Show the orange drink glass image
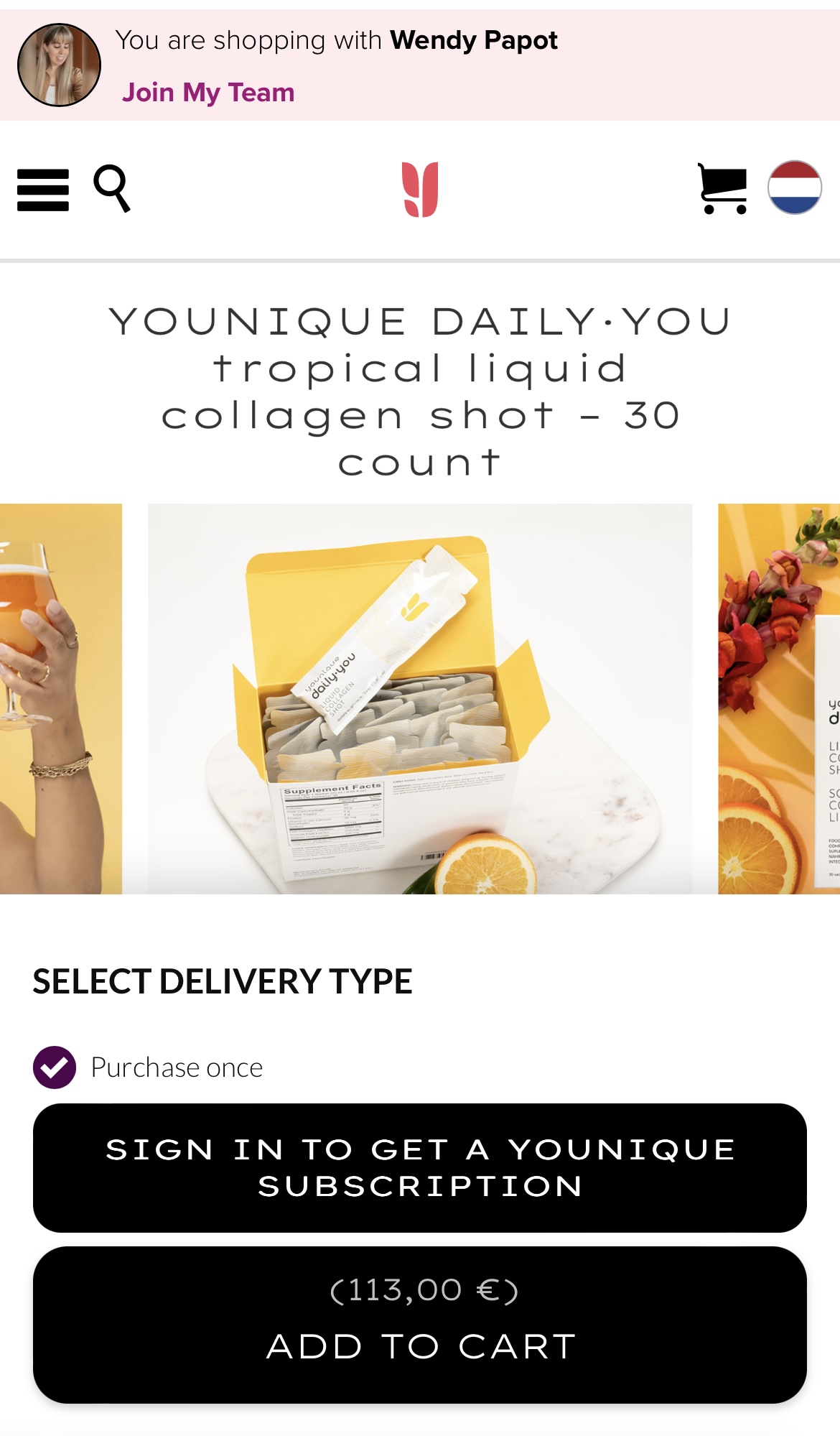Viewport: 840px width, 1436px height. tap(60, 698)
